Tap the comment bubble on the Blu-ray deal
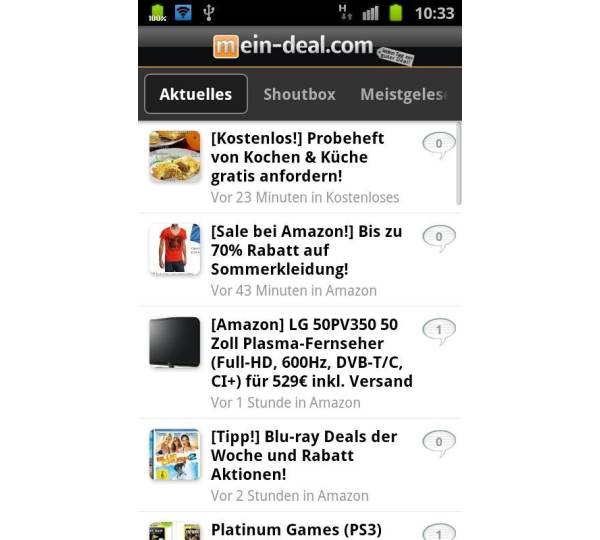The width and height of the screenshot is (600, 540). click(x=438, y=441)
